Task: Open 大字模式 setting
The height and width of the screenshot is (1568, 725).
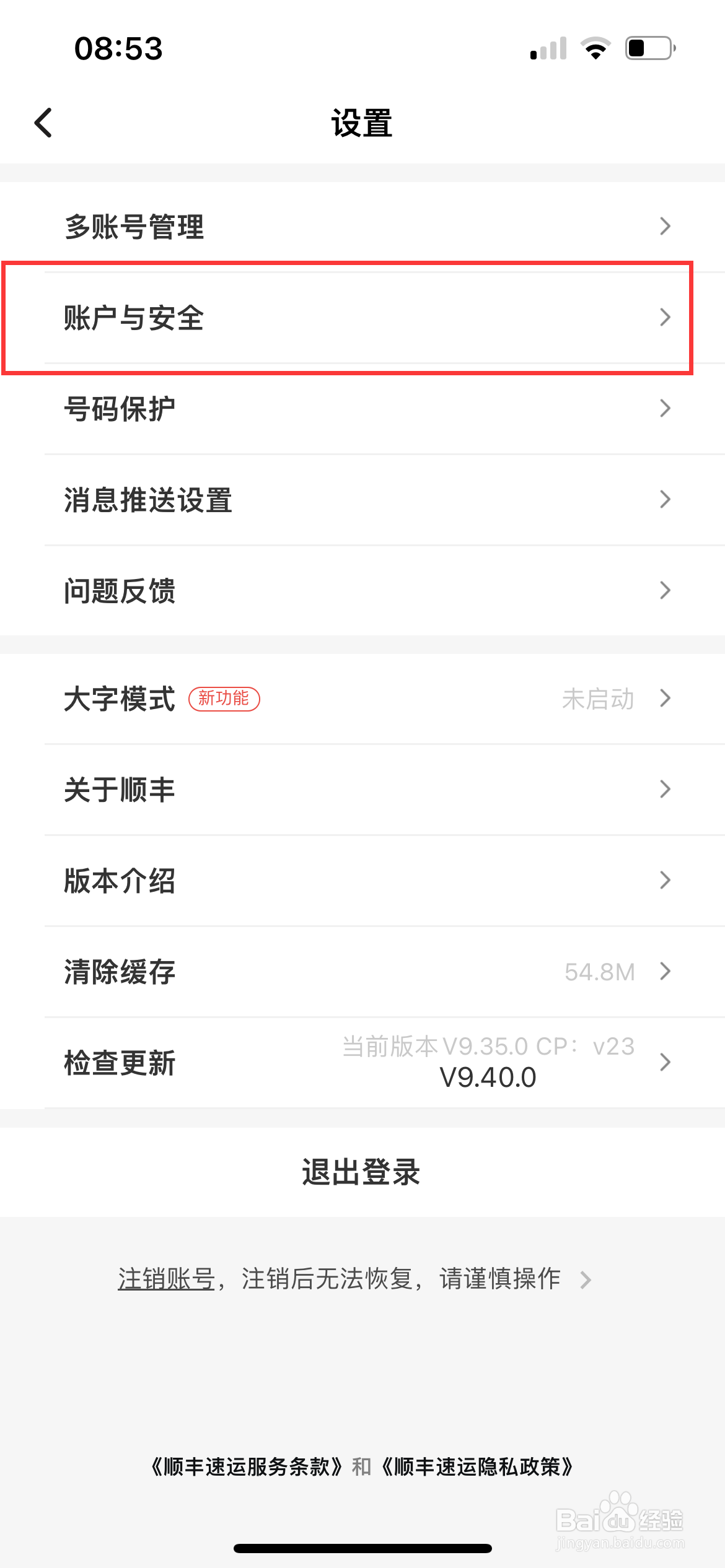Action: click(362, 699)
